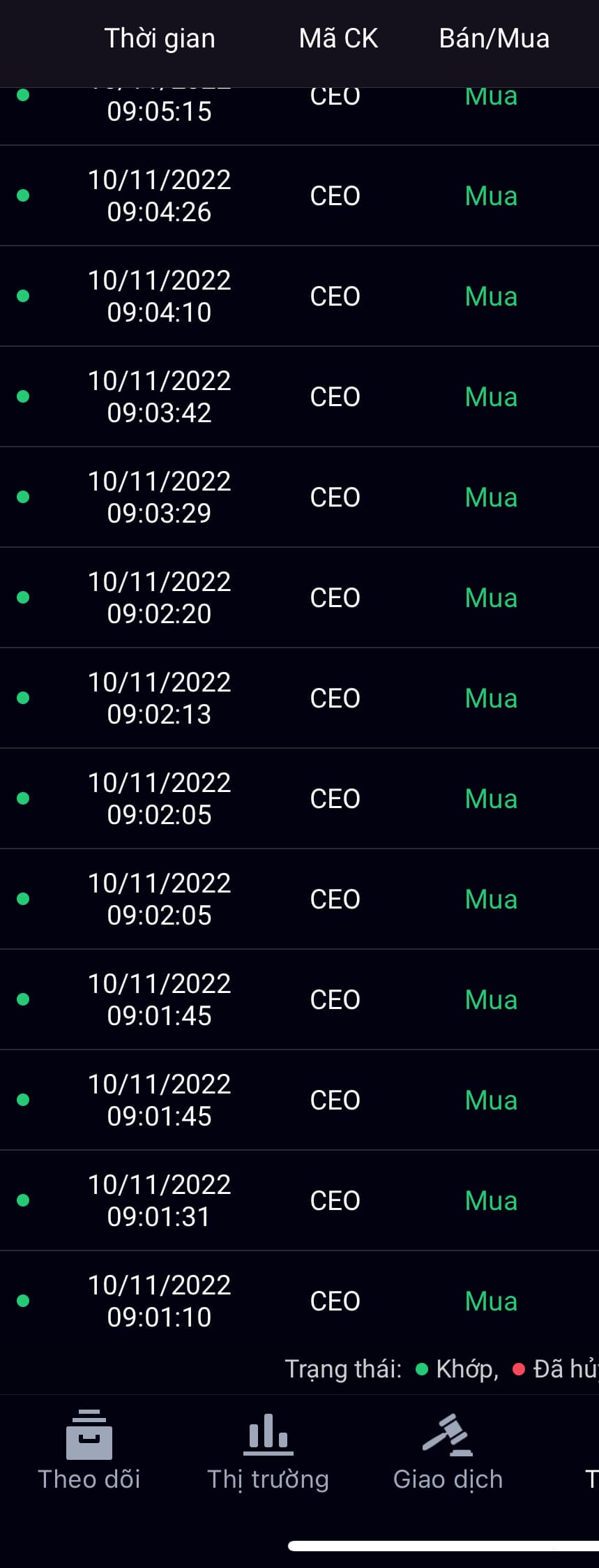Open the CEO order at 09:01:31
Image resolution: width=599 pixels, height=1568 pixels.
300,1201
